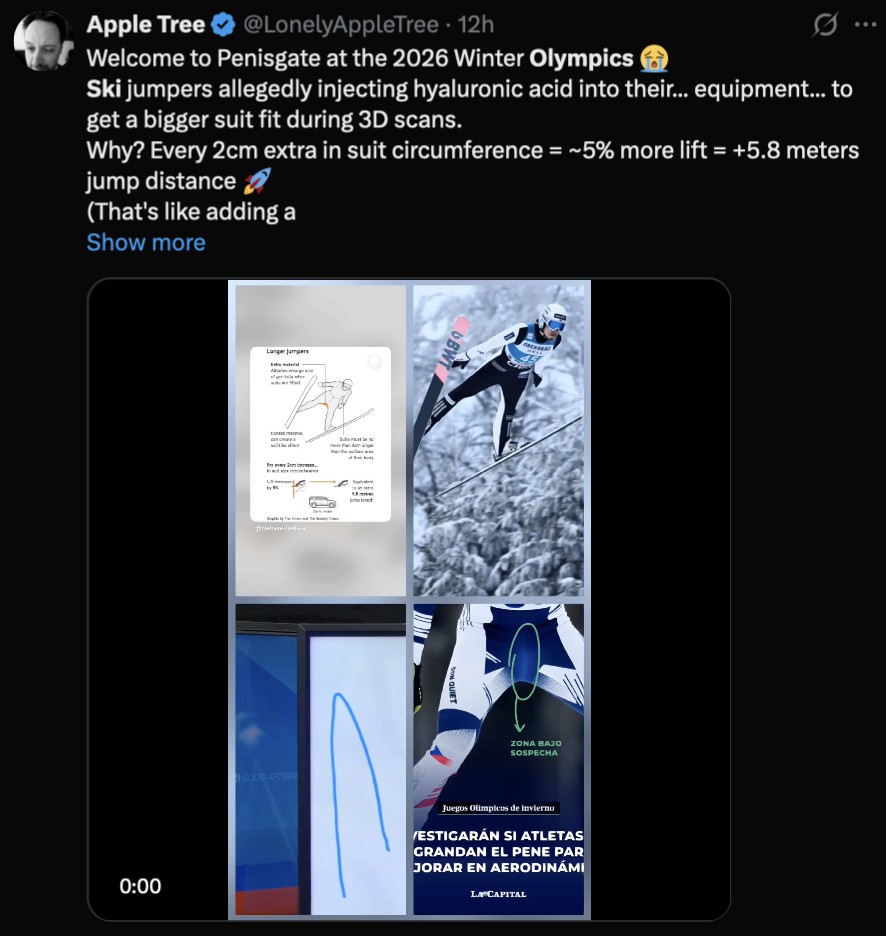886x936 pixels.
Task: Open the Grok icon on the post
Action: coord(825,24)
